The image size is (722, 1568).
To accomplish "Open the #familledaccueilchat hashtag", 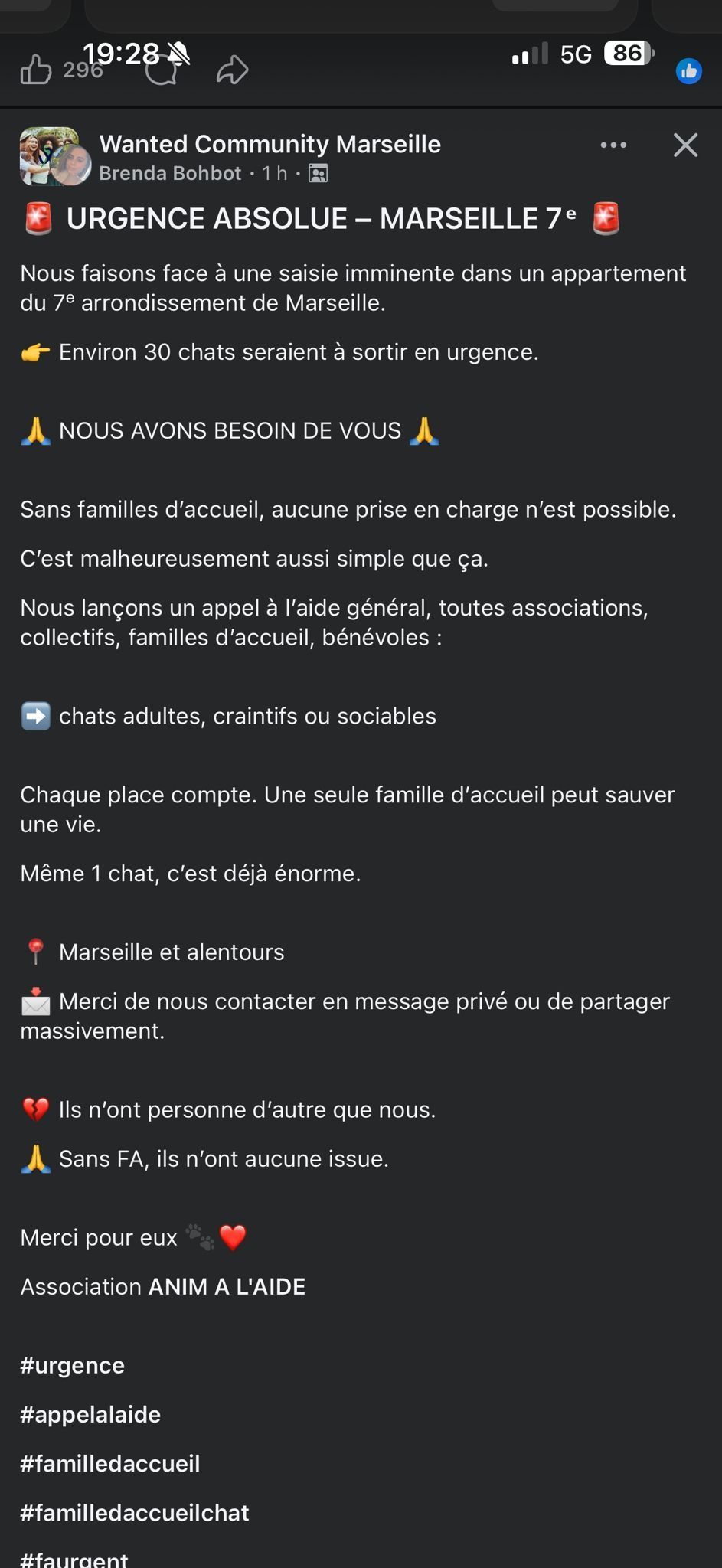I will pyautogui.click(x=135, y=1512).
